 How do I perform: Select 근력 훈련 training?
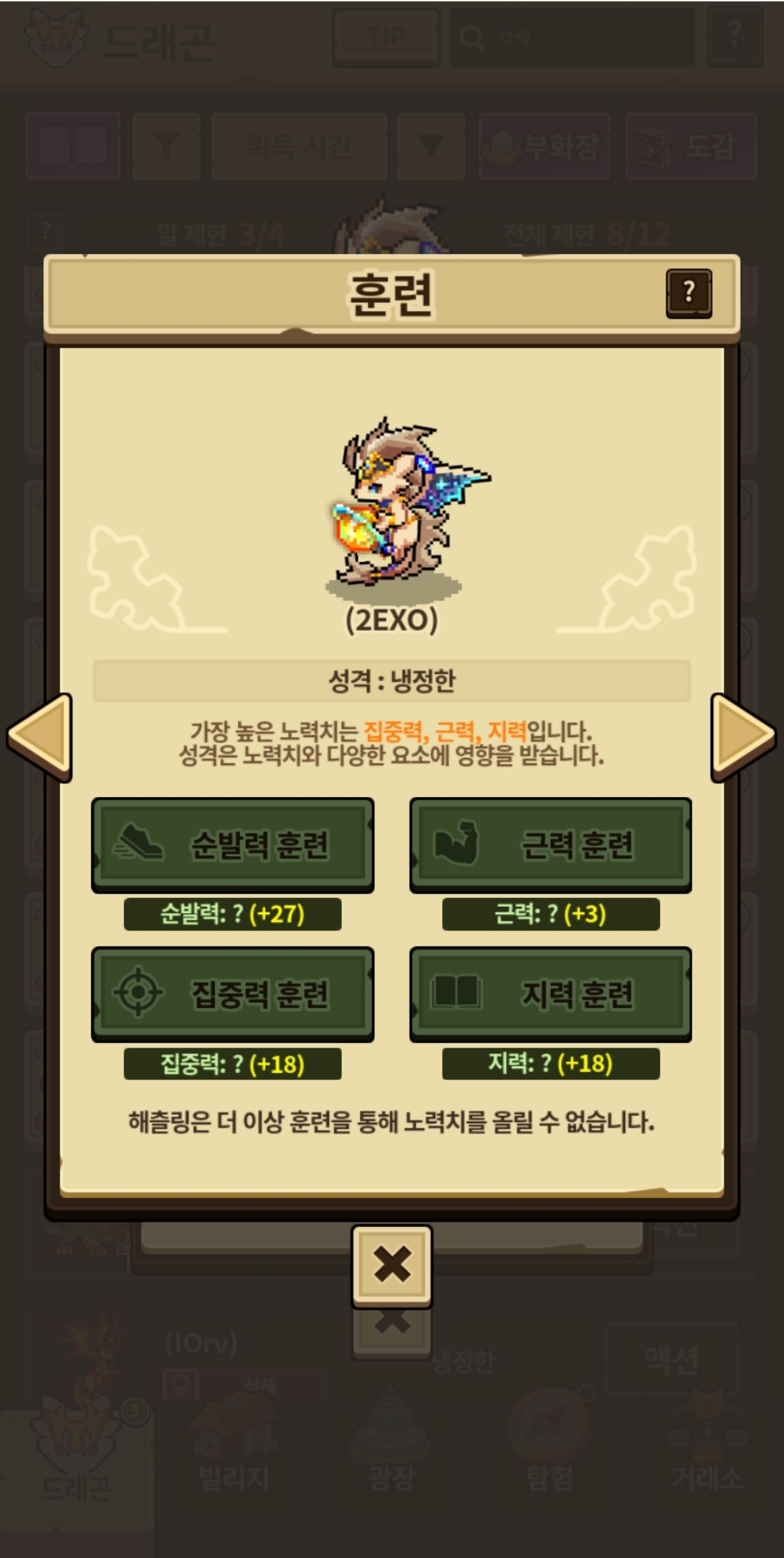point(550,845)
